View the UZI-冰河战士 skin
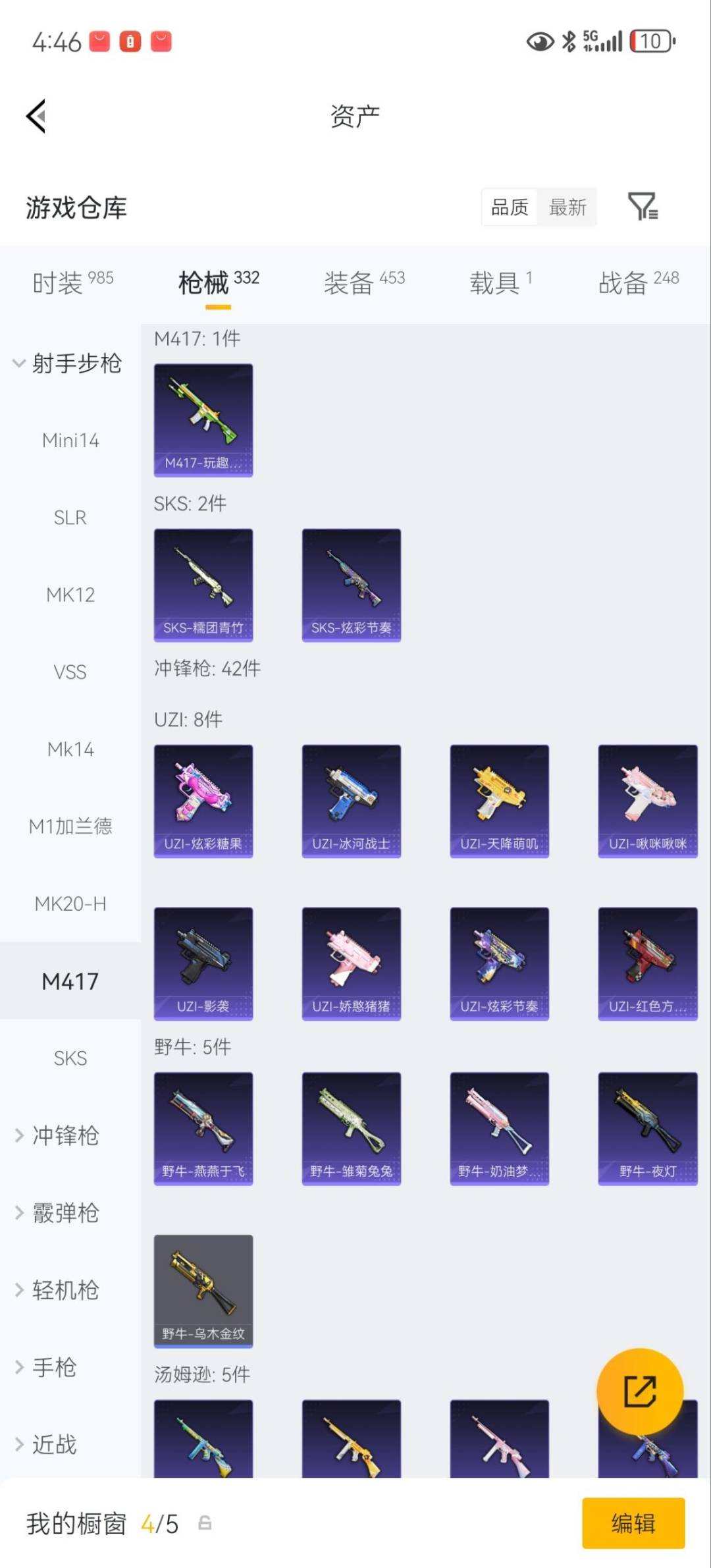The width and height of the screenshot is (711, 1568). click(x=351, y=801)
